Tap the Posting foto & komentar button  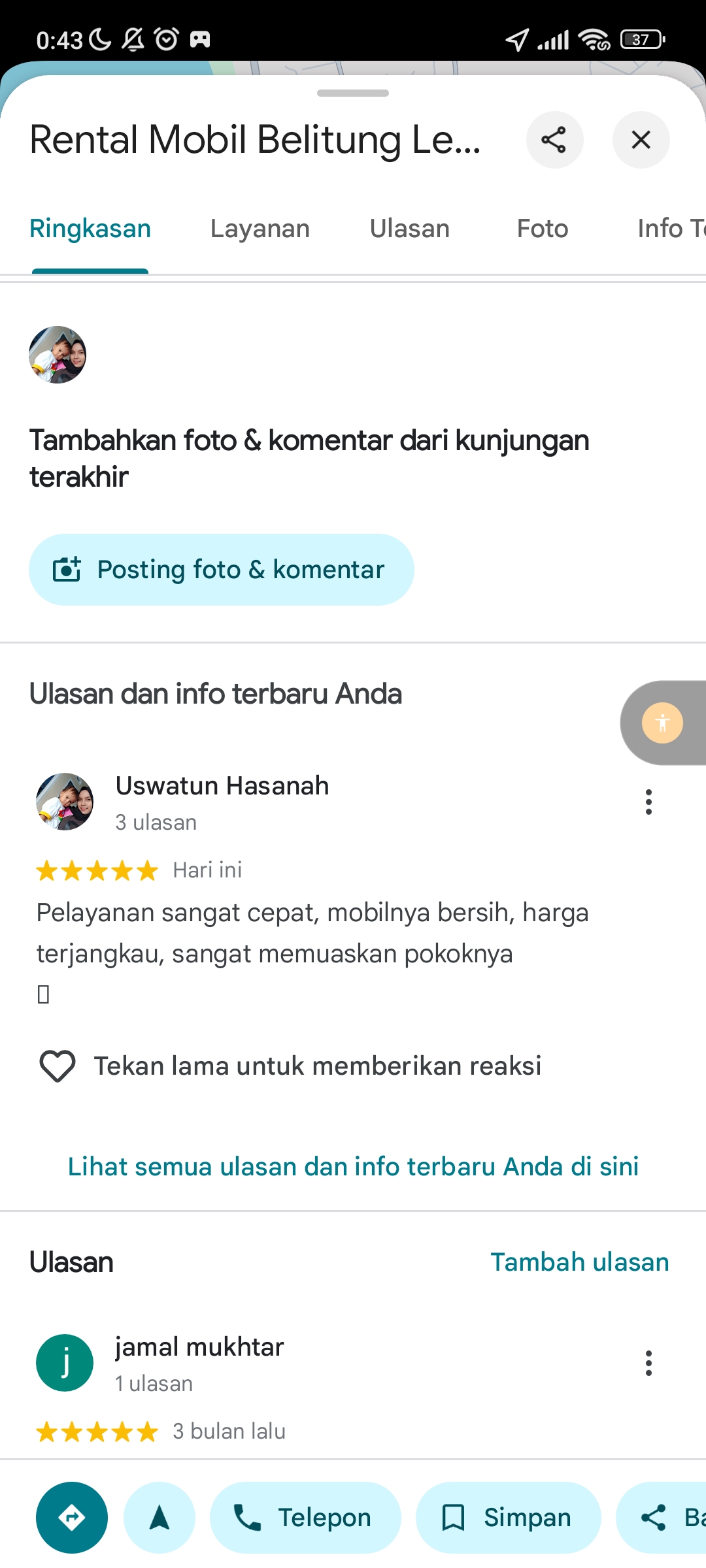(222, 570)
